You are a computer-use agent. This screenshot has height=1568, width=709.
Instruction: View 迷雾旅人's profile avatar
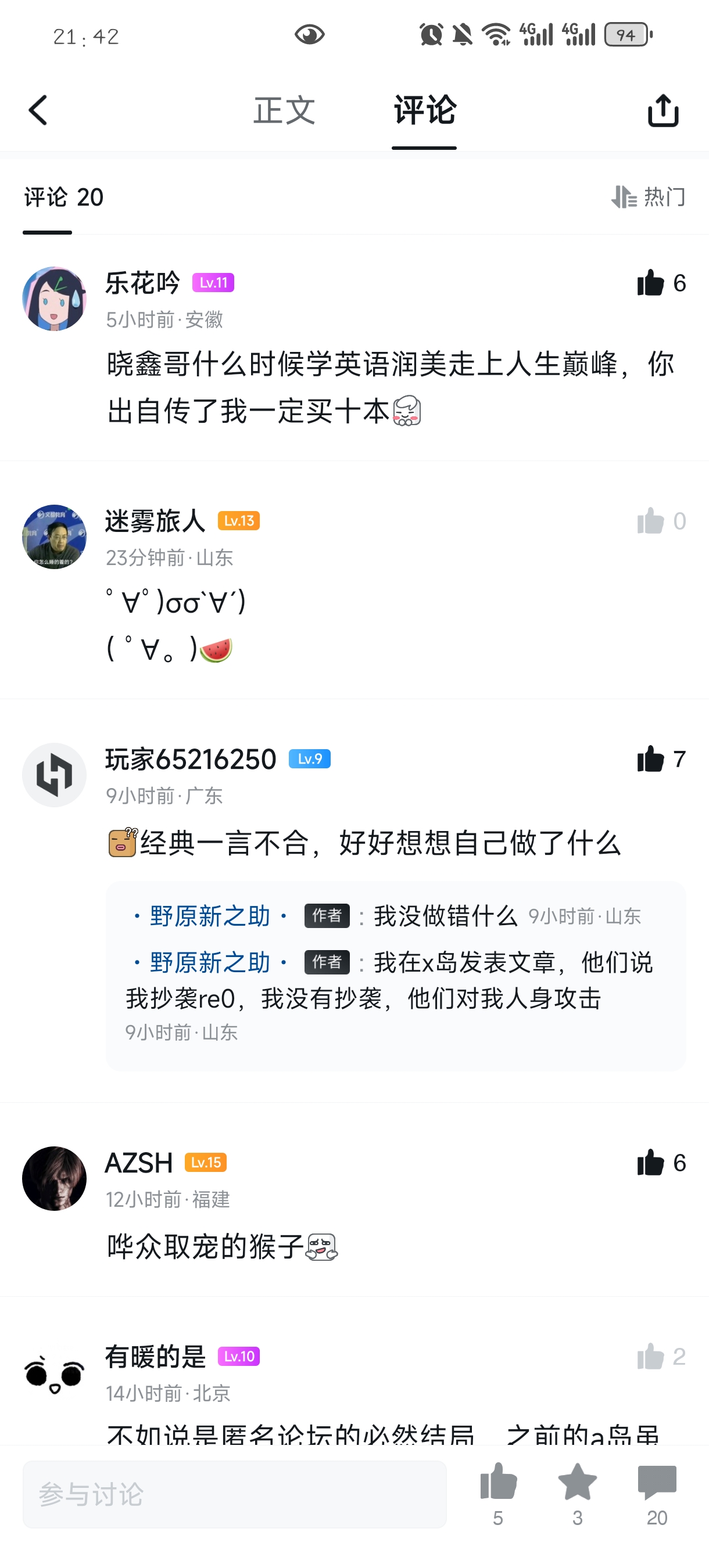point(54,537)
